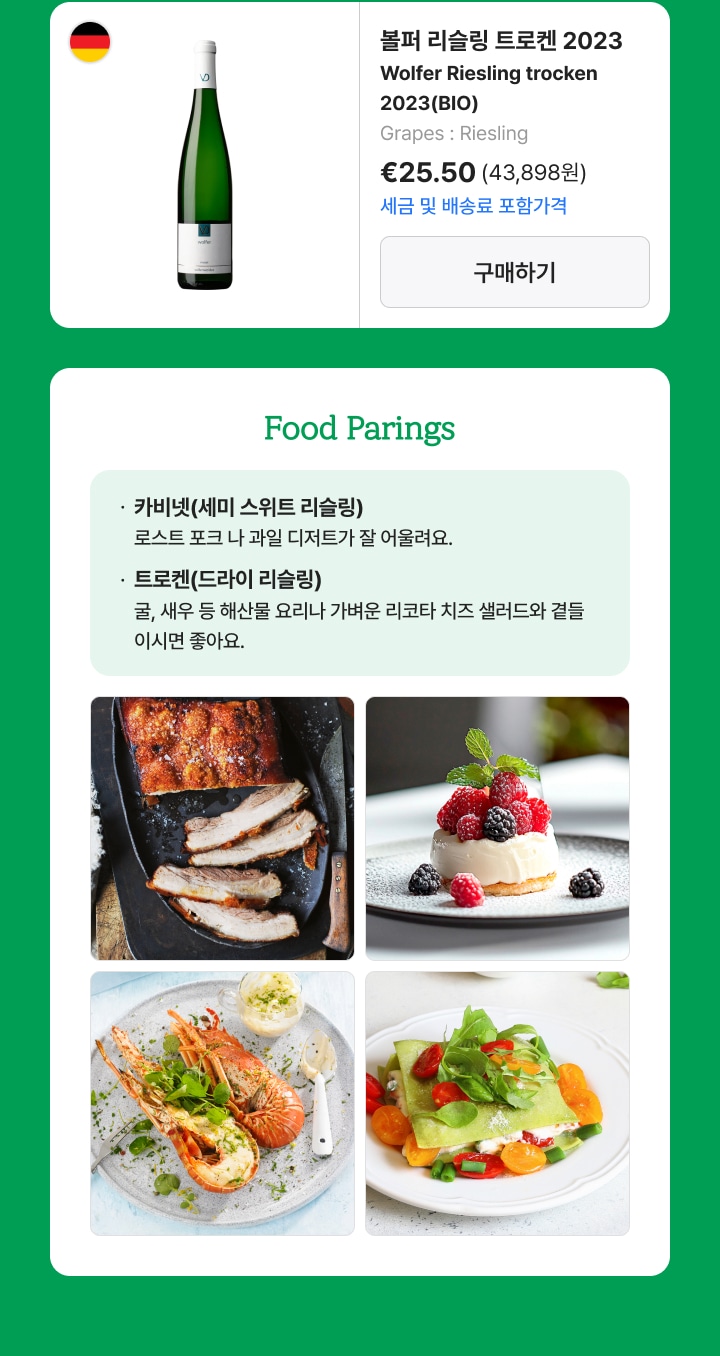Tap the 구매하기 buy button
Screen dimensions: 720x1356
click(514, 272)
